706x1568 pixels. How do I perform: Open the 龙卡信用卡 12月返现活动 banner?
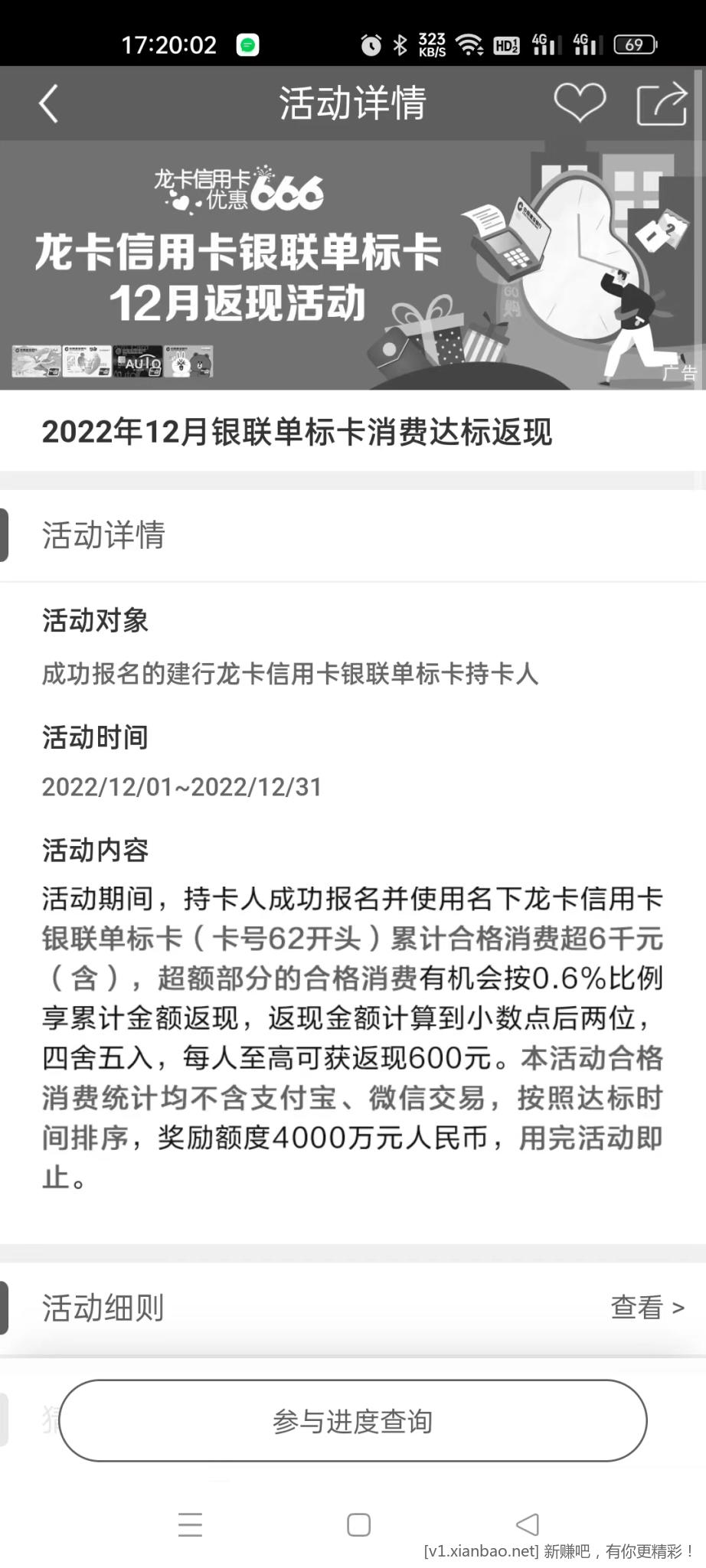(353, 265)
